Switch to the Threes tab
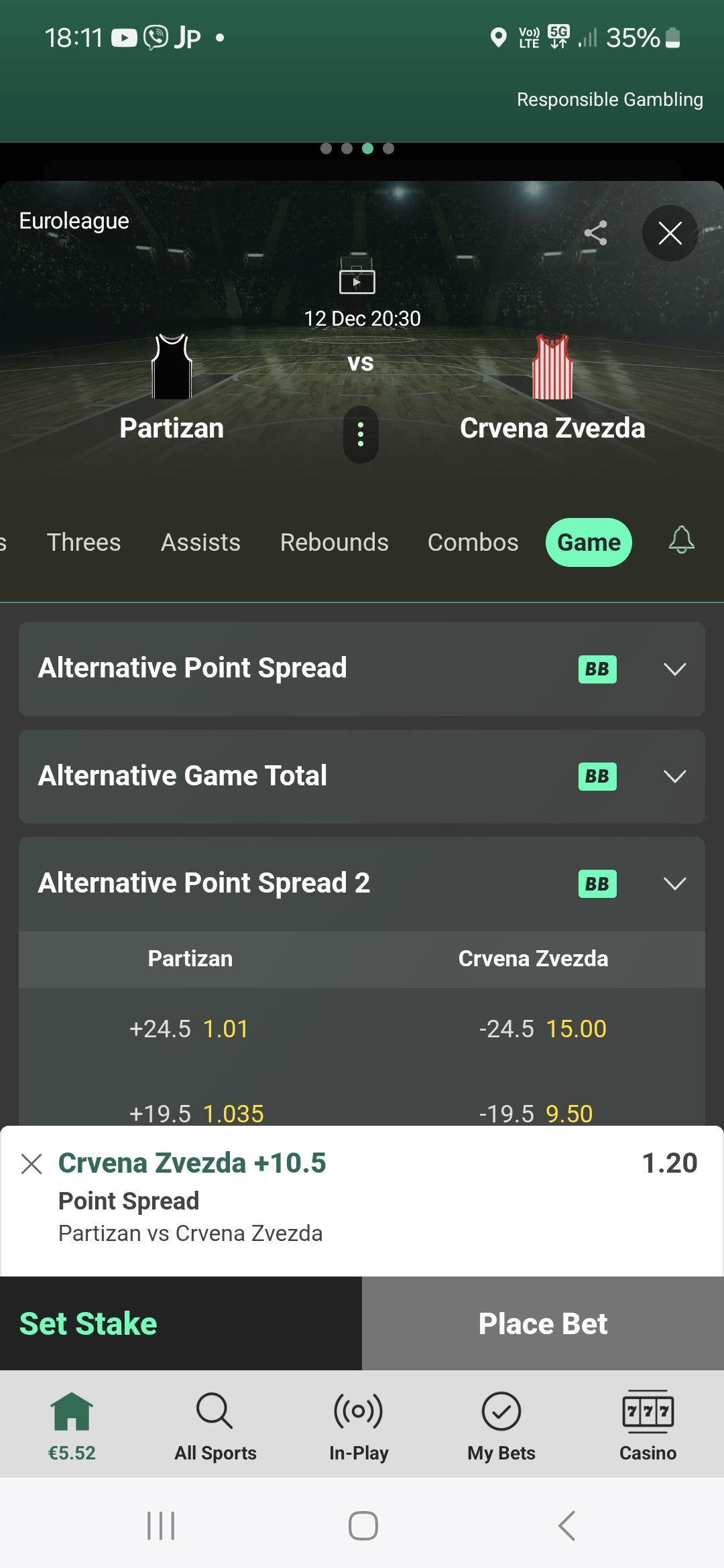The width and height of the screenshot is (724, 1568). pyautogui.click(x=84, y=542)
